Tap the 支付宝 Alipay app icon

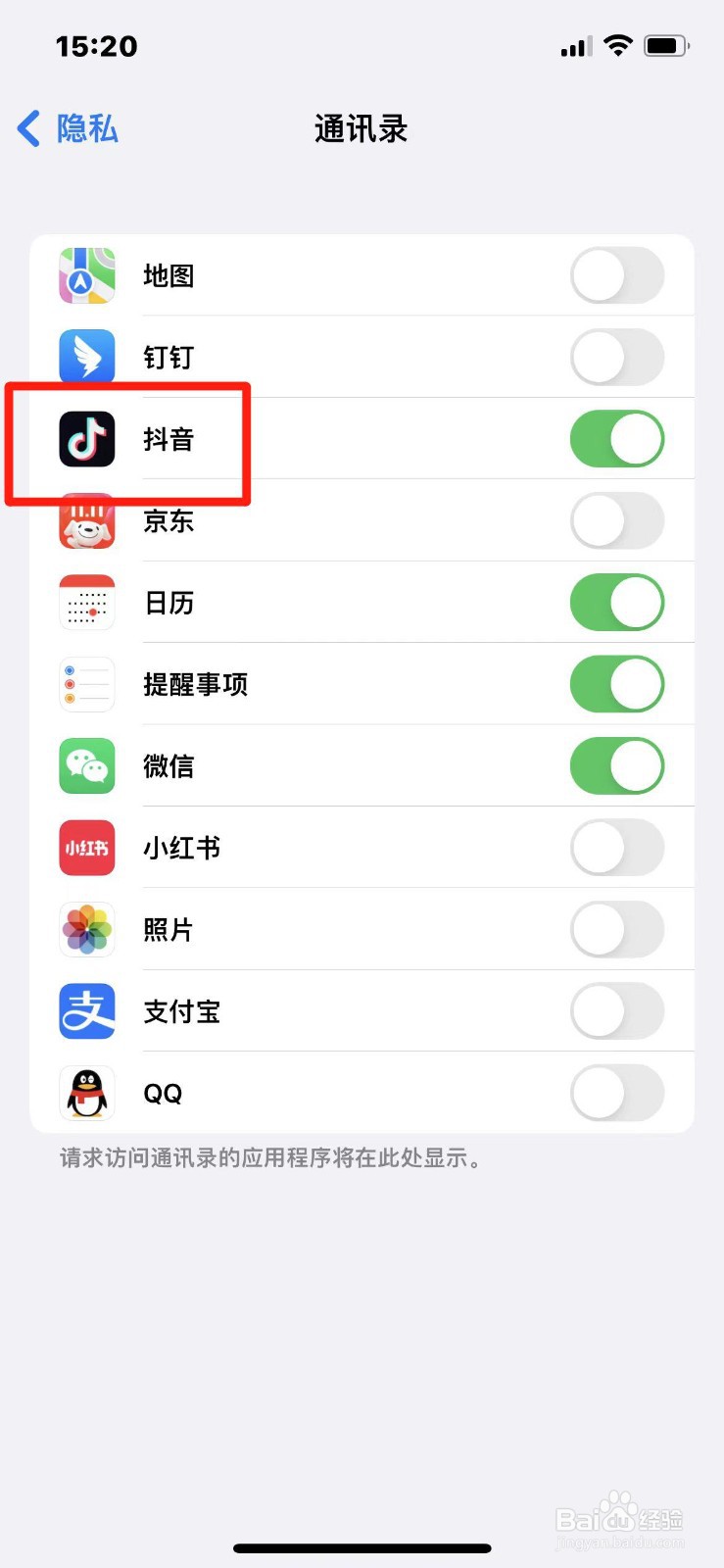point(86,1011)
